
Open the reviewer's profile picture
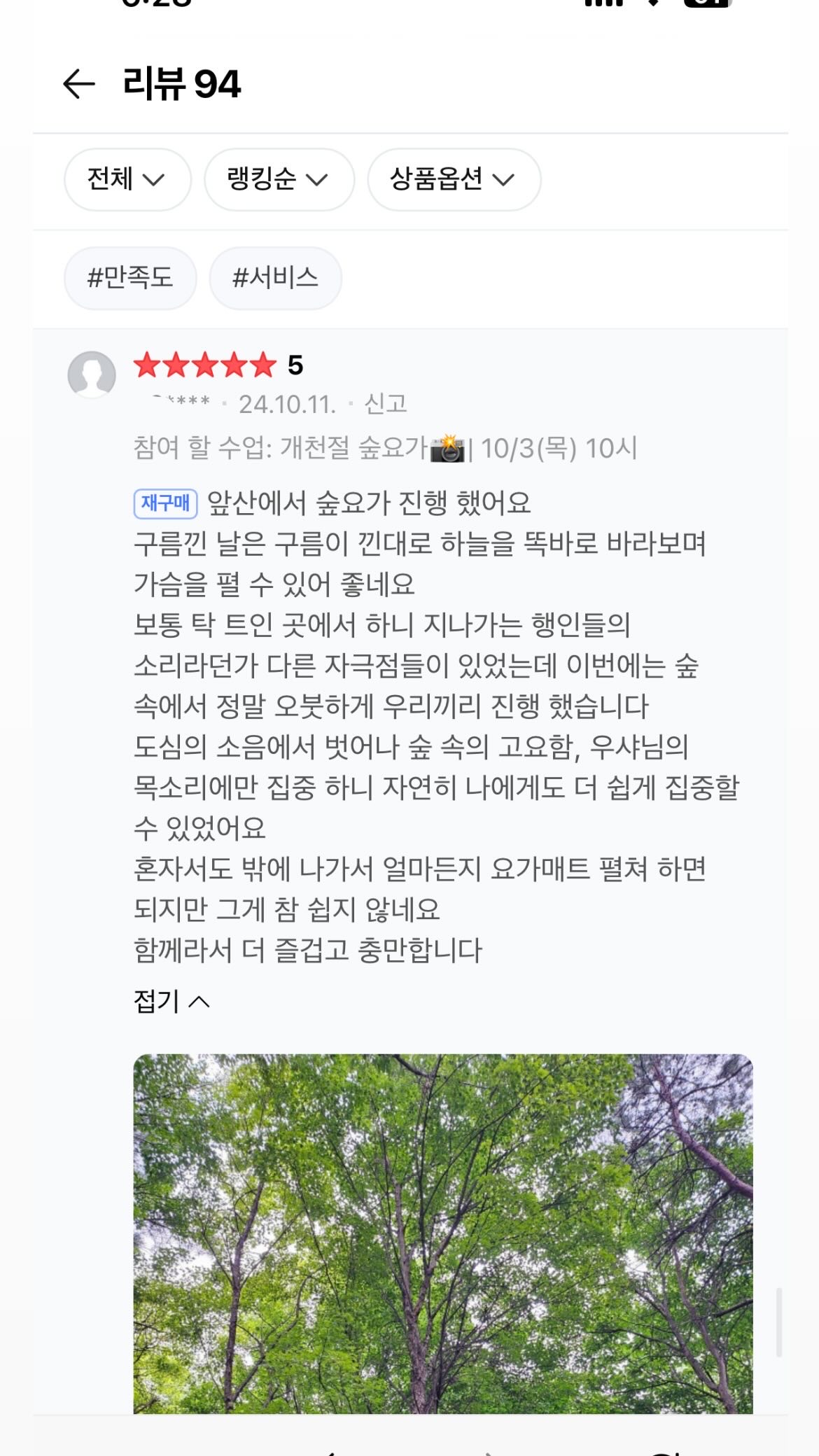point(92,374)
